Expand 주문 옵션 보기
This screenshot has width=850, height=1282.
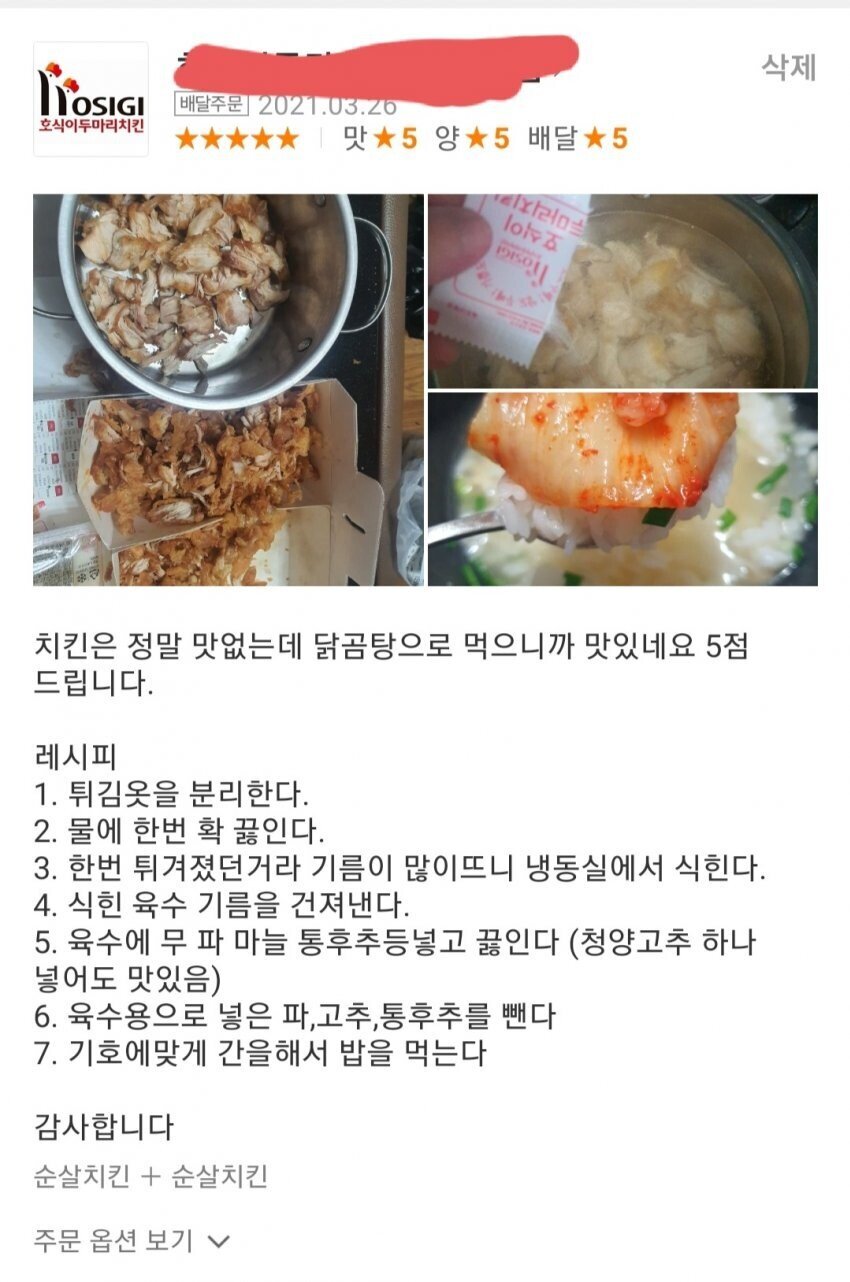[x=132, y=1241]
